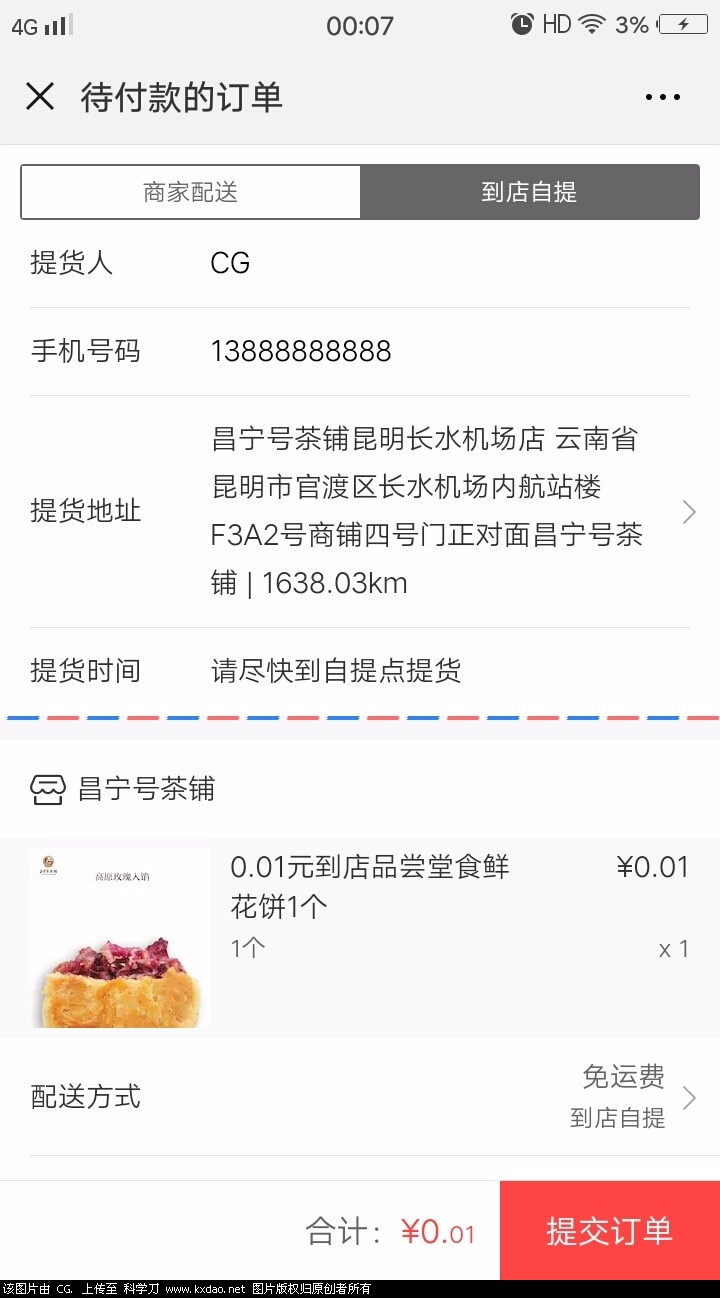Image resolution: width=720 pixels, height=1298 pixels.
Task: Submit the order with 提交订单
Action: 609,1230
